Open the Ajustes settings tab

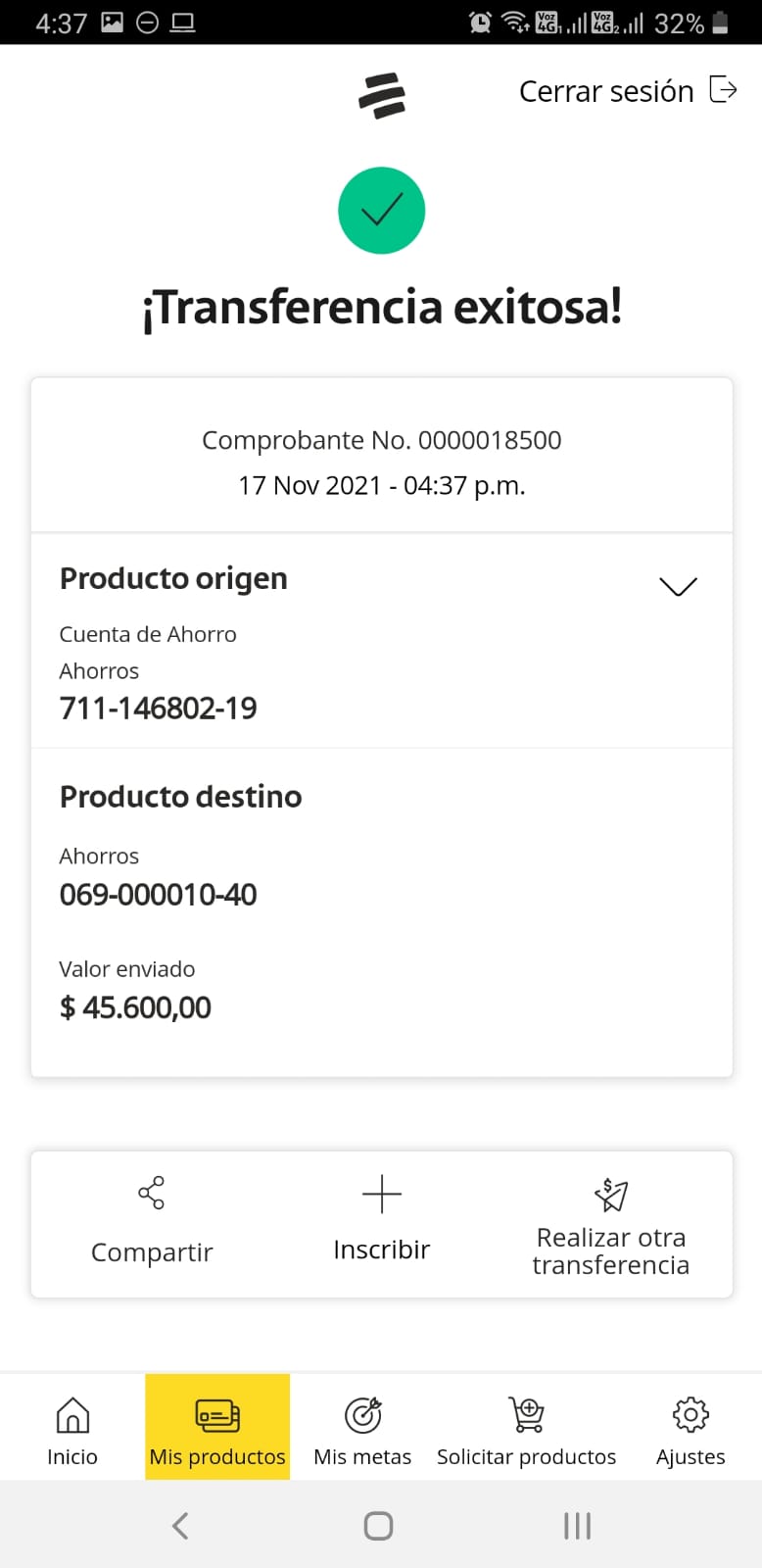[x=691, y=1429]
